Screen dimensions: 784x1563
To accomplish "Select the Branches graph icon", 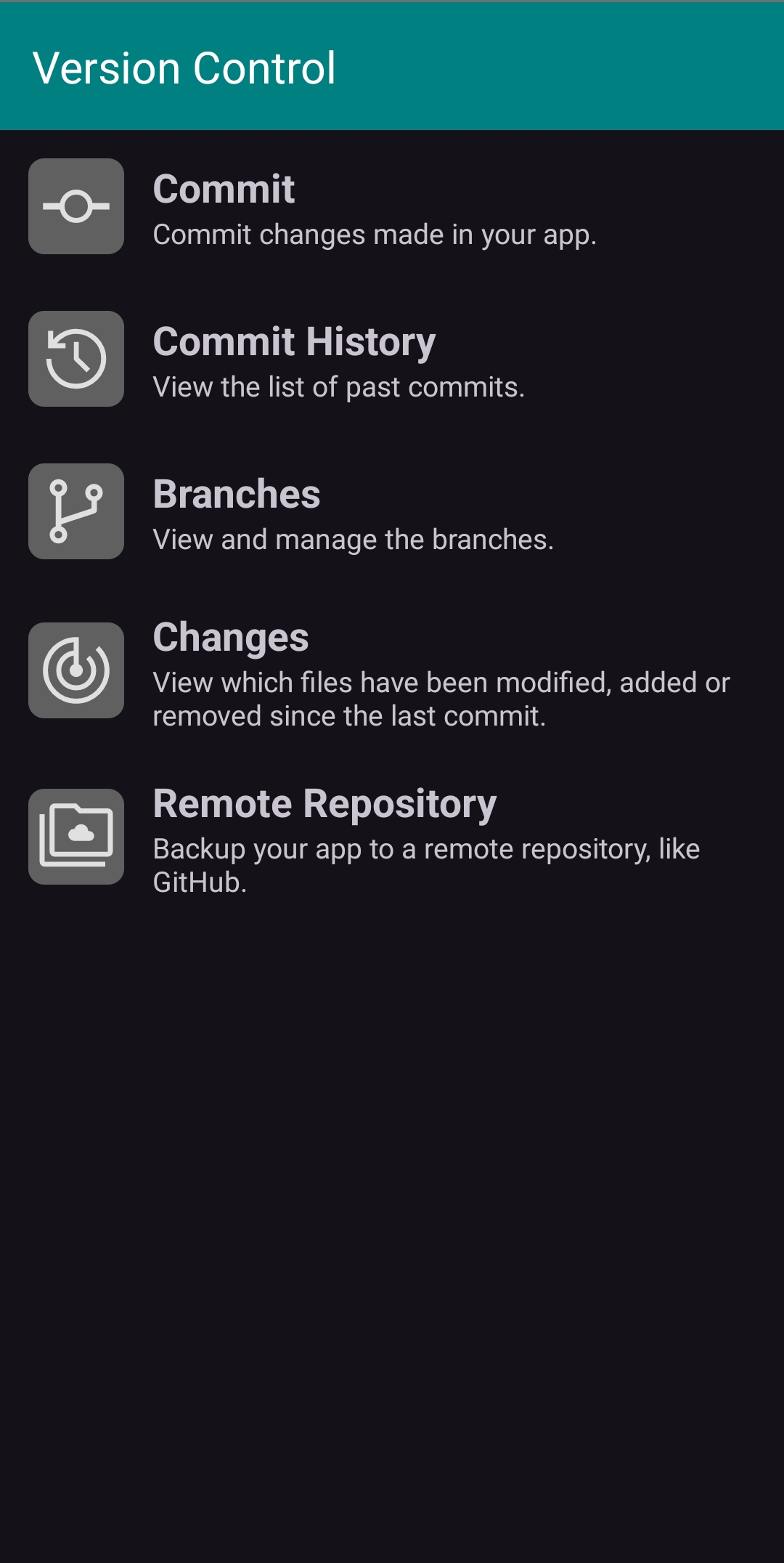I will [75, 511].
